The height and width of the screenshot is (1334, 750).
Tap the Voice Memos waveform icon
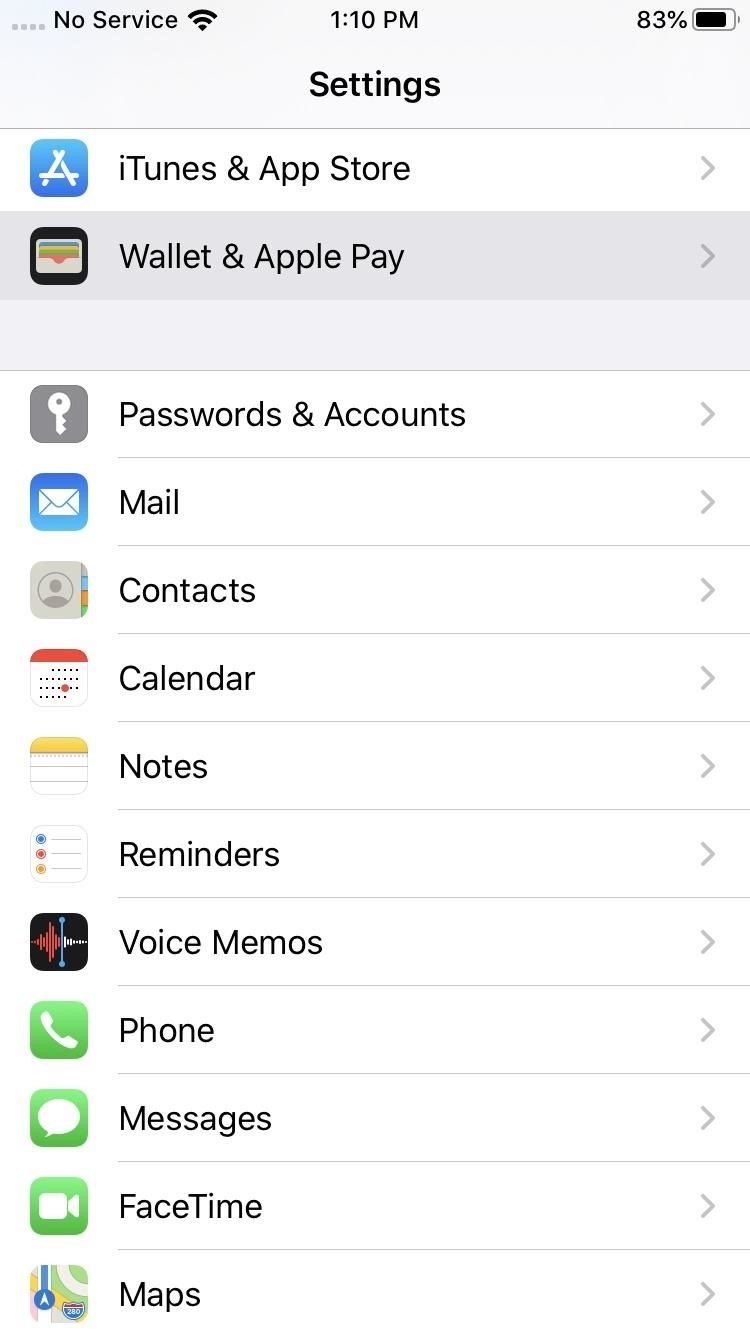[58, 942]
